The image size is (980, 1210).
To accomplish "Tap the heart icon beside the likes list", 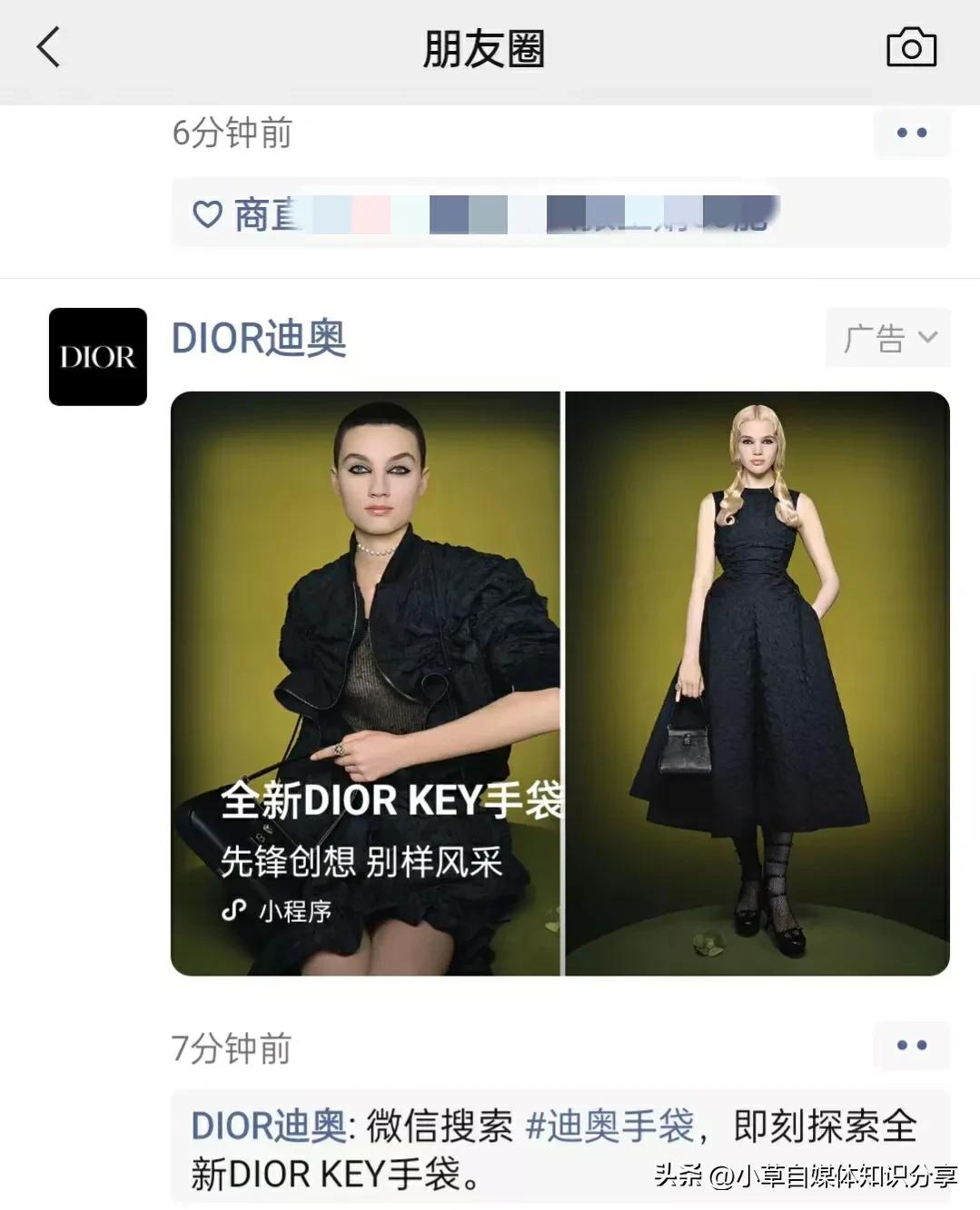I will [209, 214].
